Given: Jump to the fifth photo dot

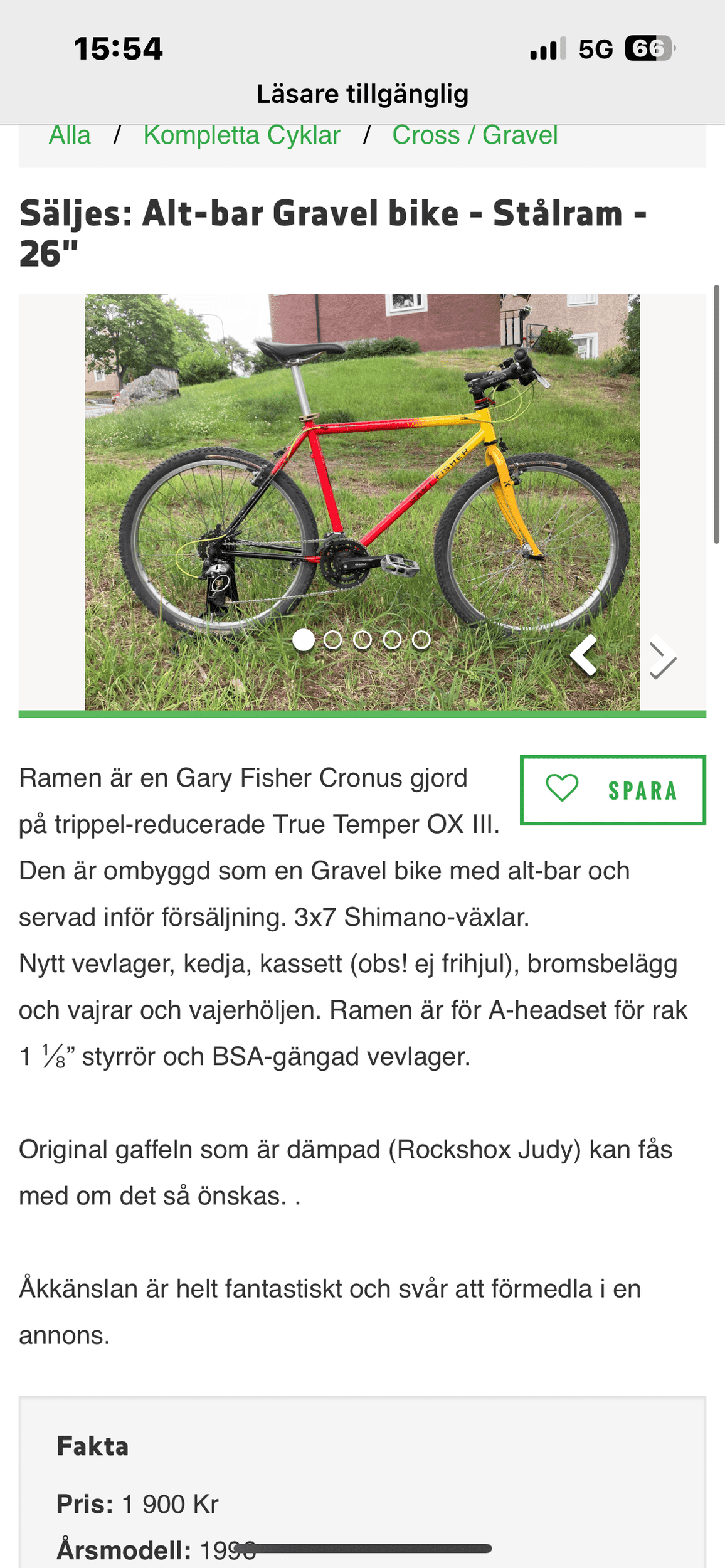Looking at the screenshot, I should pyautogui.click(x=421, y=640).
